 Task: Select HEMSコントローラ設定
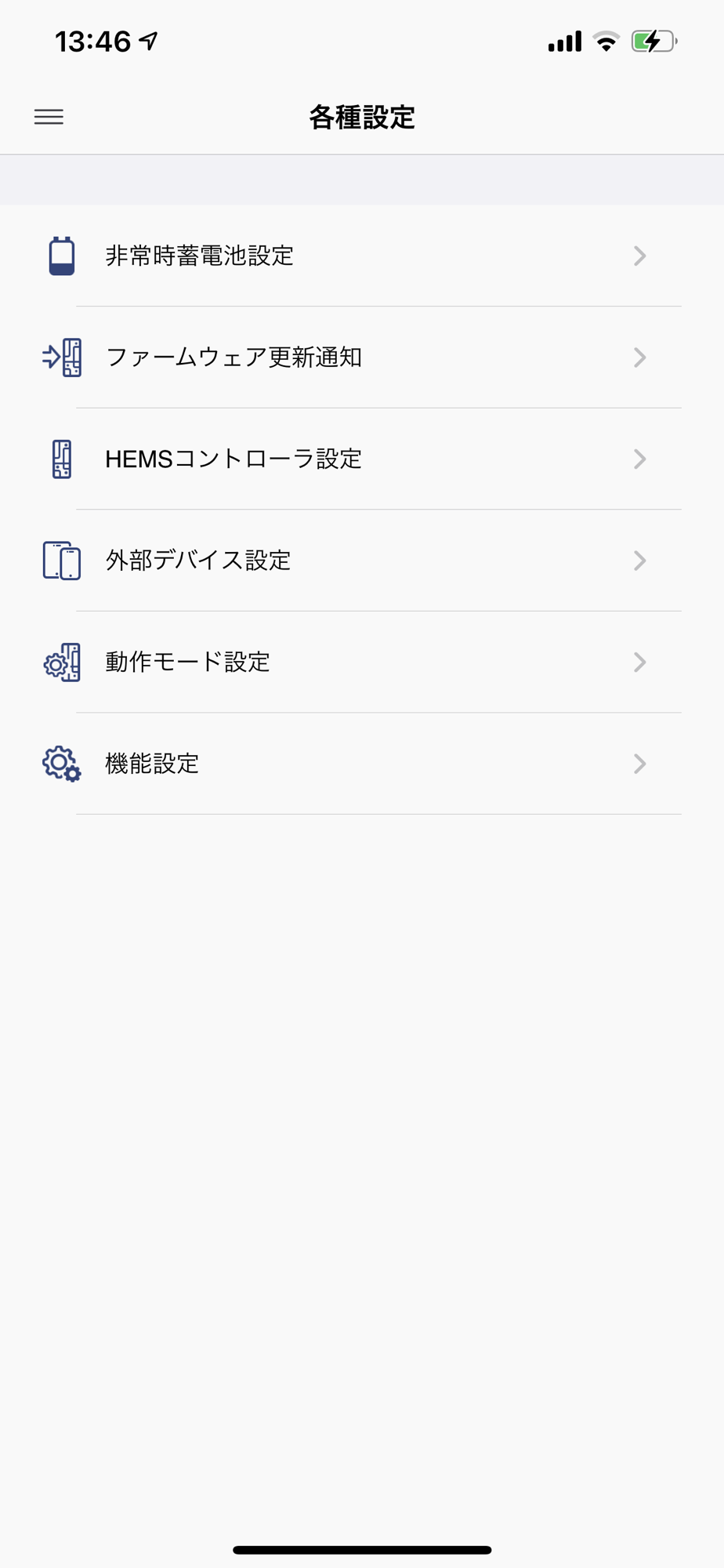pyautogui.click(x=362, y=459)
